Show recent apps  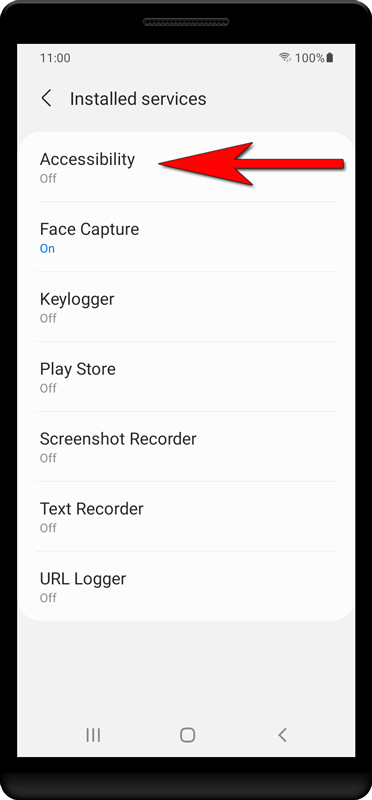coord(93,735)
